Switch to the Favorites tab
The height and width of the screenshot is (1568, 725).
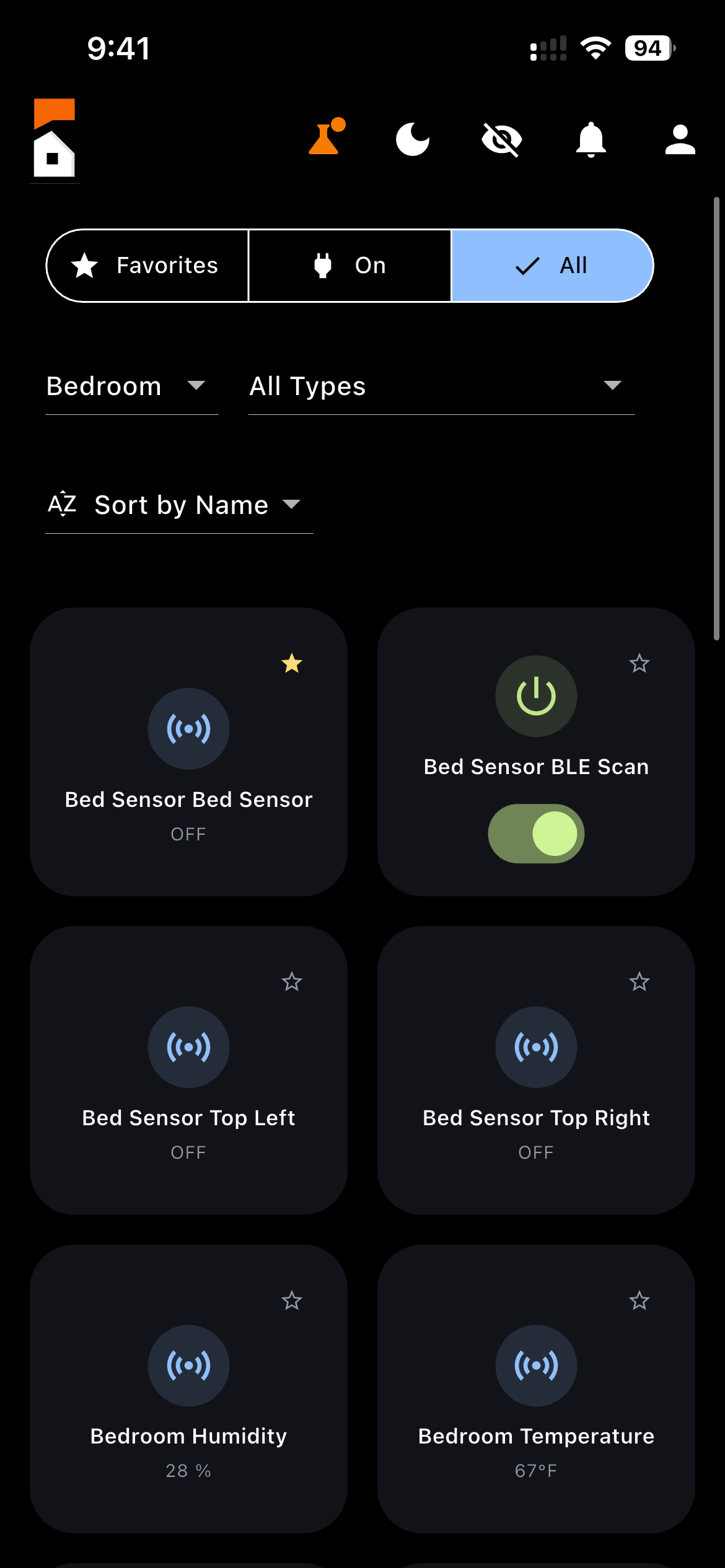coord(147,265)
